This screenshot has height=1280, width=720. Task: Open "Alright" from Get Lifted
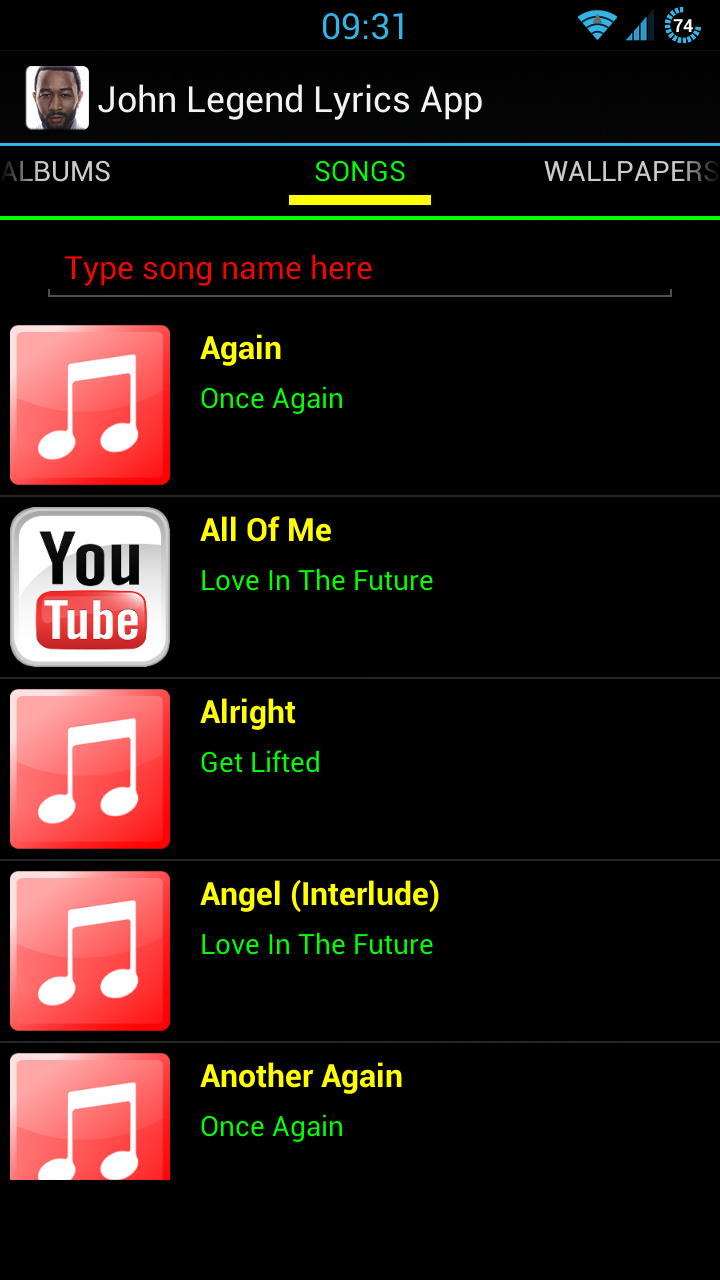[x=247, y=712]
